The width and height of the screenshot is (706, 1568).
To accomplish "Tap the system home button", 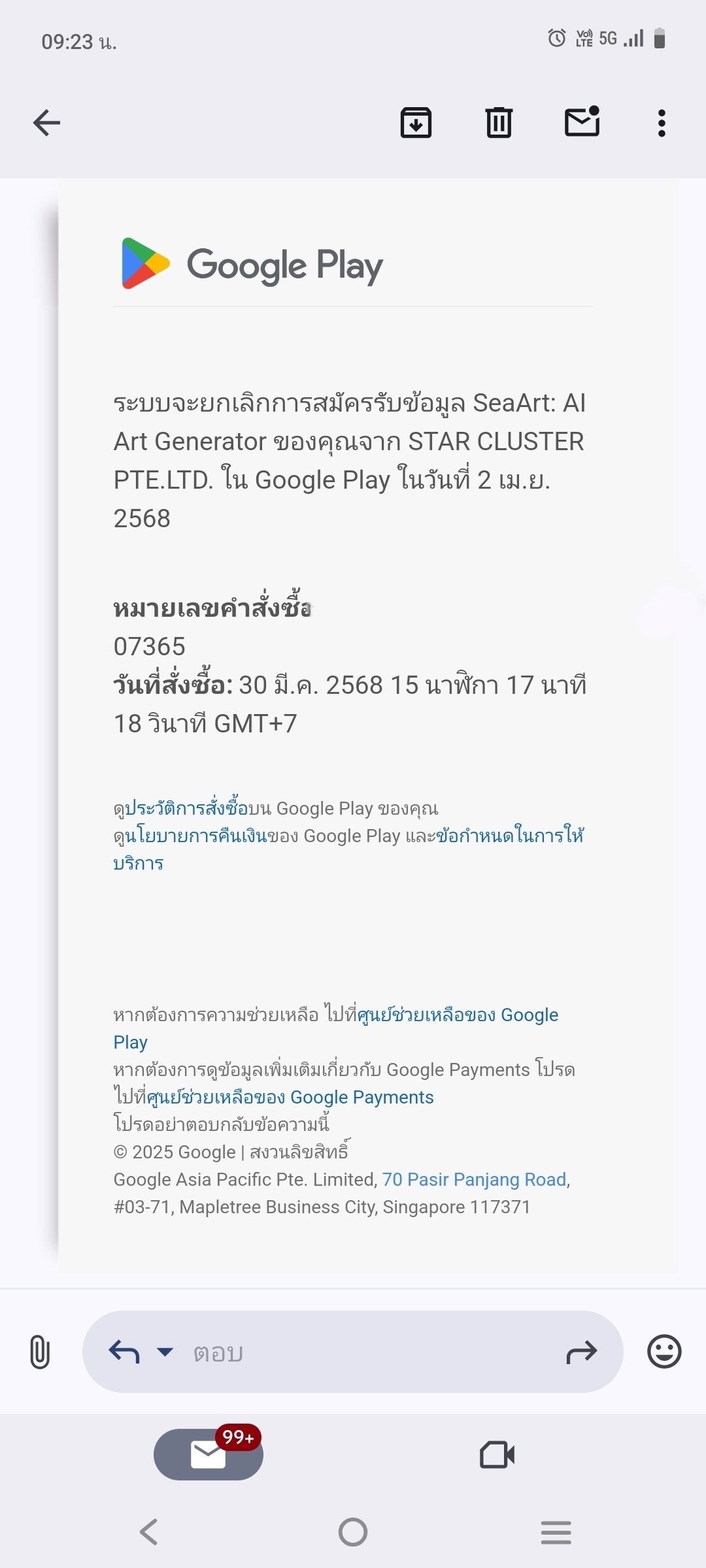I will 353,1531.
